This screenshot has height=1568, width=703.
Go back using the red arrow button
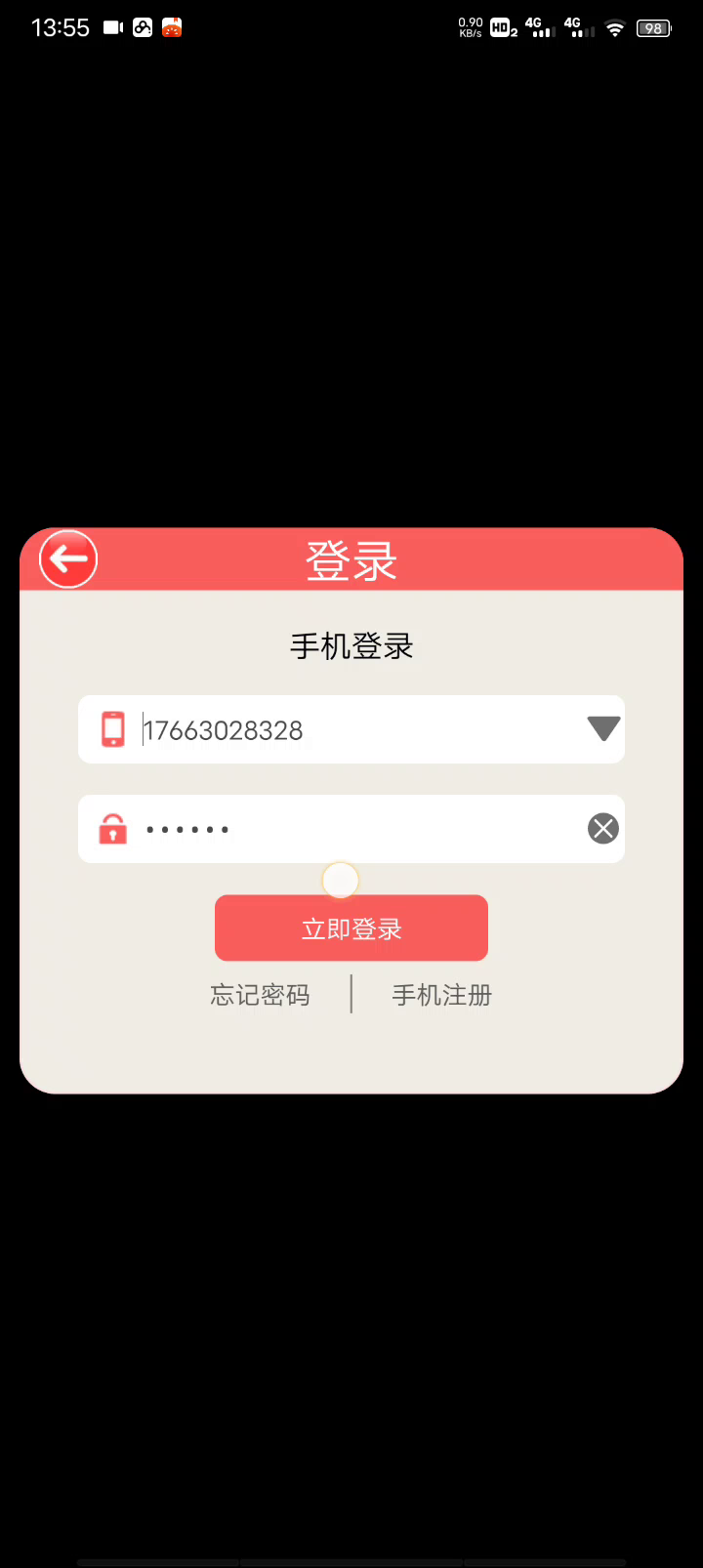[68, 559]
